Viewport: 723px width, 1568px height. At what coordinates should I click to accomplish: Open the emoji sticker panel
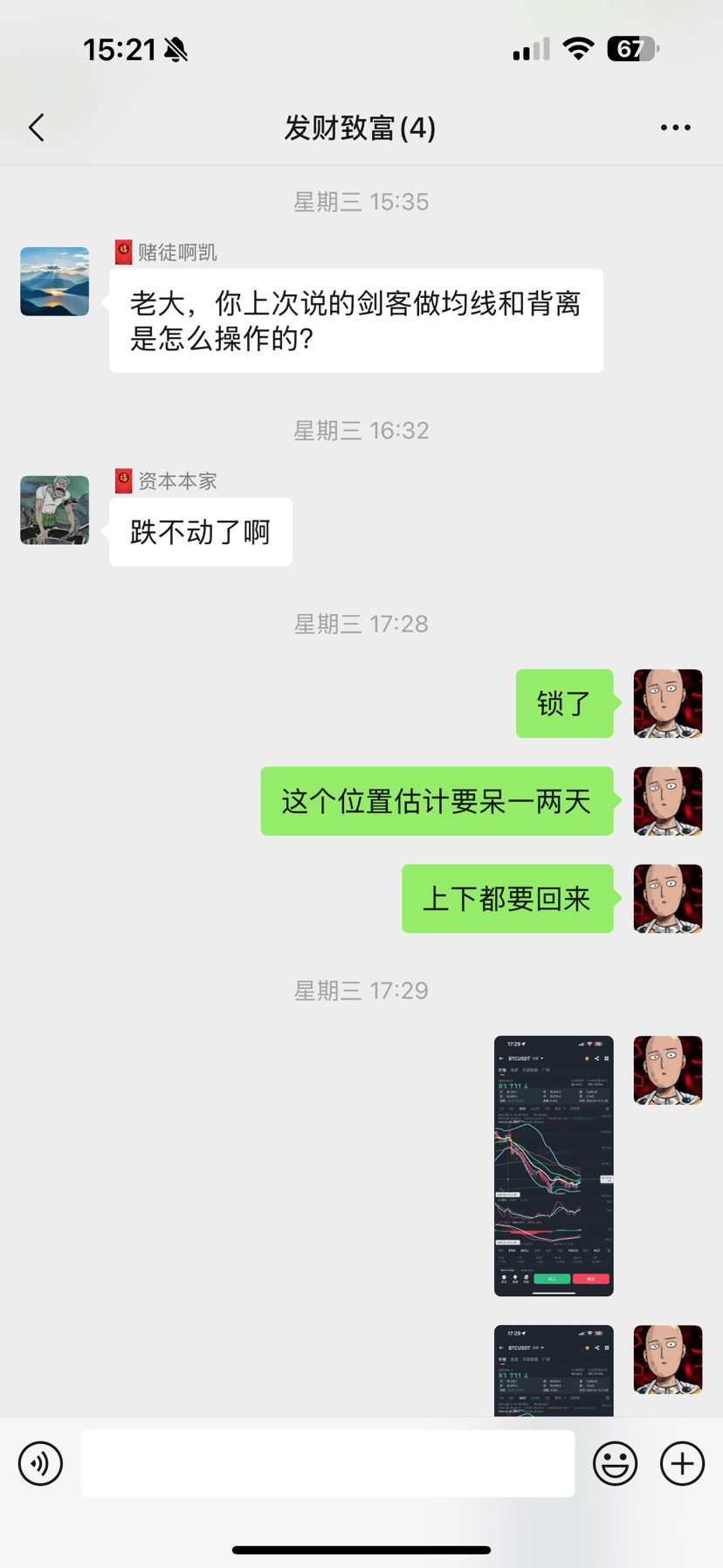pyautogui.click(x=615, y=1463)
